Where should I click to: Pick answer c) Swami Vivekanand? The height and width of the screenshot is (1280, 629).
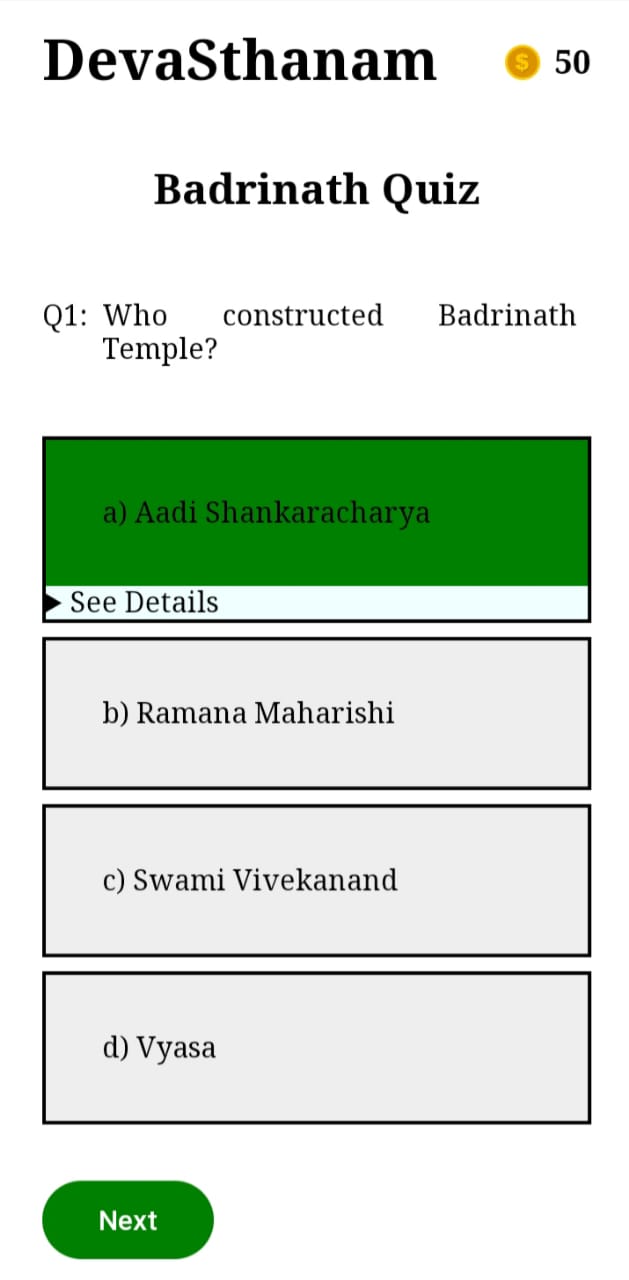(316, 880)
